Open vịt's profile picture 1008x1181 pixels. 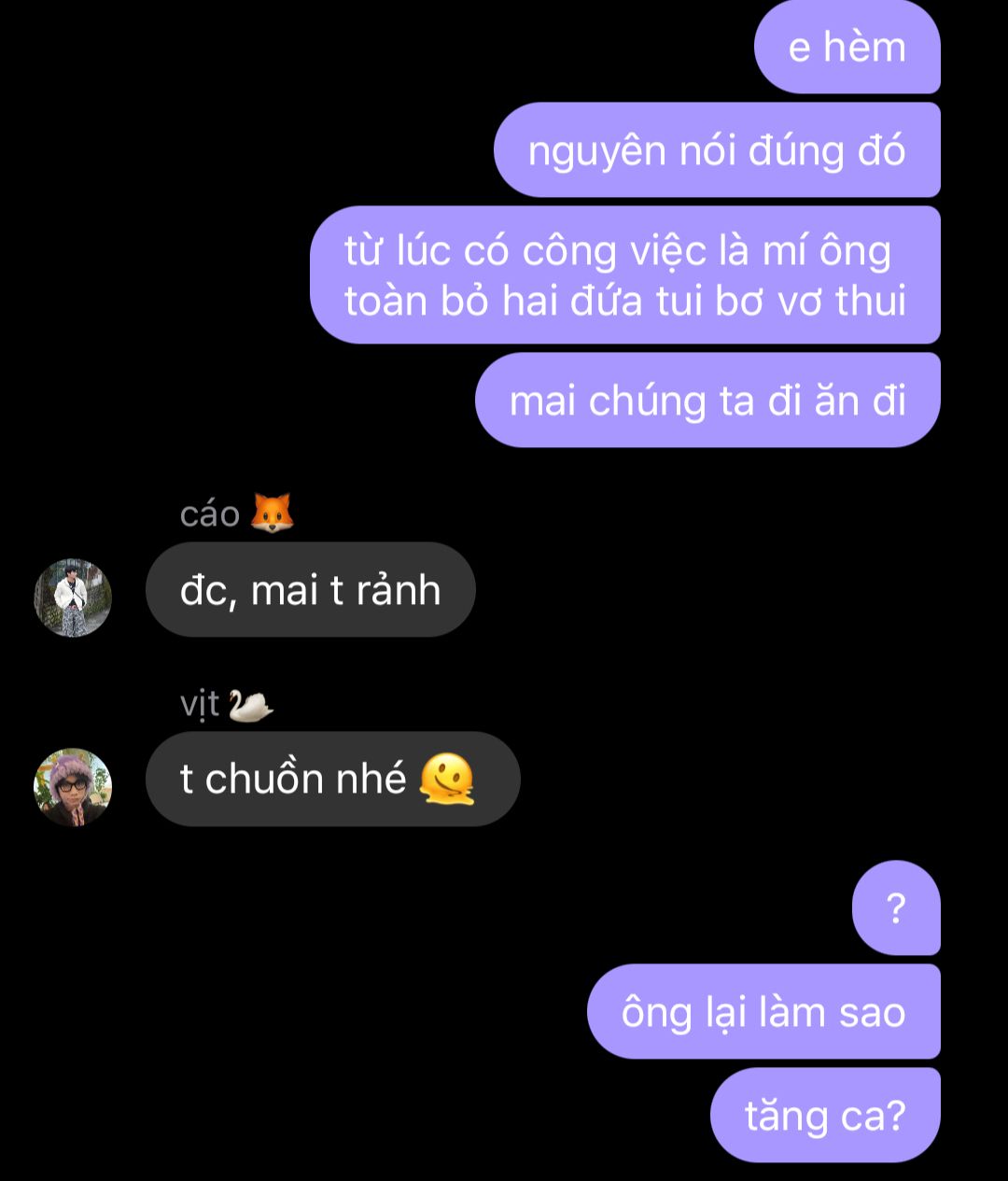point(73,787)
